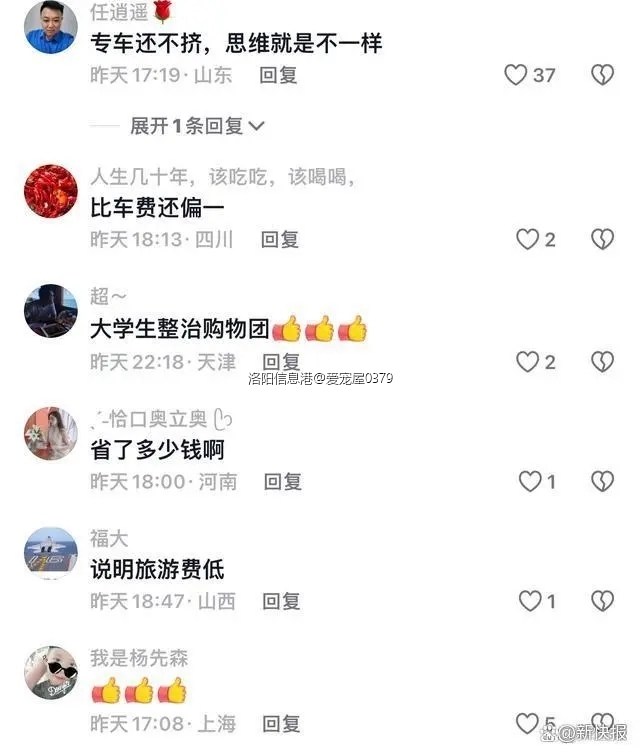Open 福大's profile avatar
Image resolution: width=640 pixels, height=756 pixels.
coord(51,553)
